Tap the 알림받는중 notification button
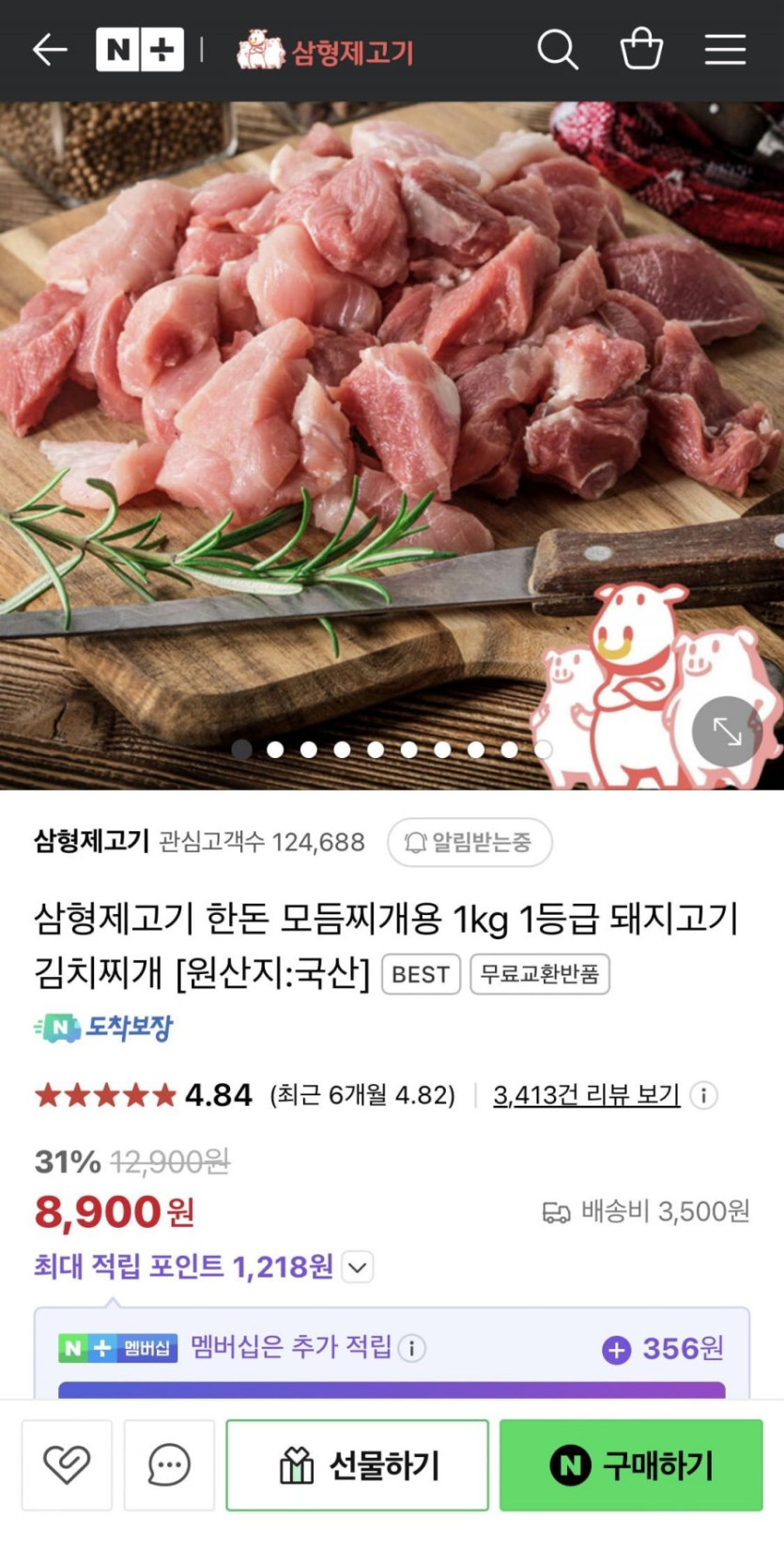Image resolution: width=784 pixels, height=1565 pixels. [x=469, y=842]
